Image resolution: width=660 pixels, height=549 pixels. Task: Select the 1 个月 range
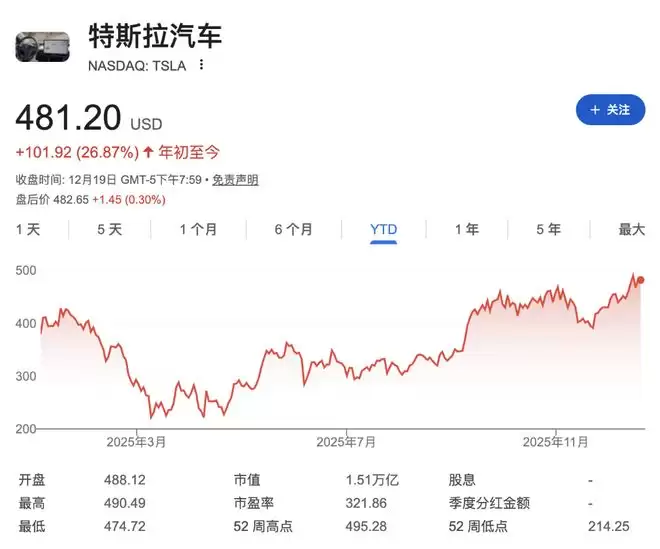(198, 229)
